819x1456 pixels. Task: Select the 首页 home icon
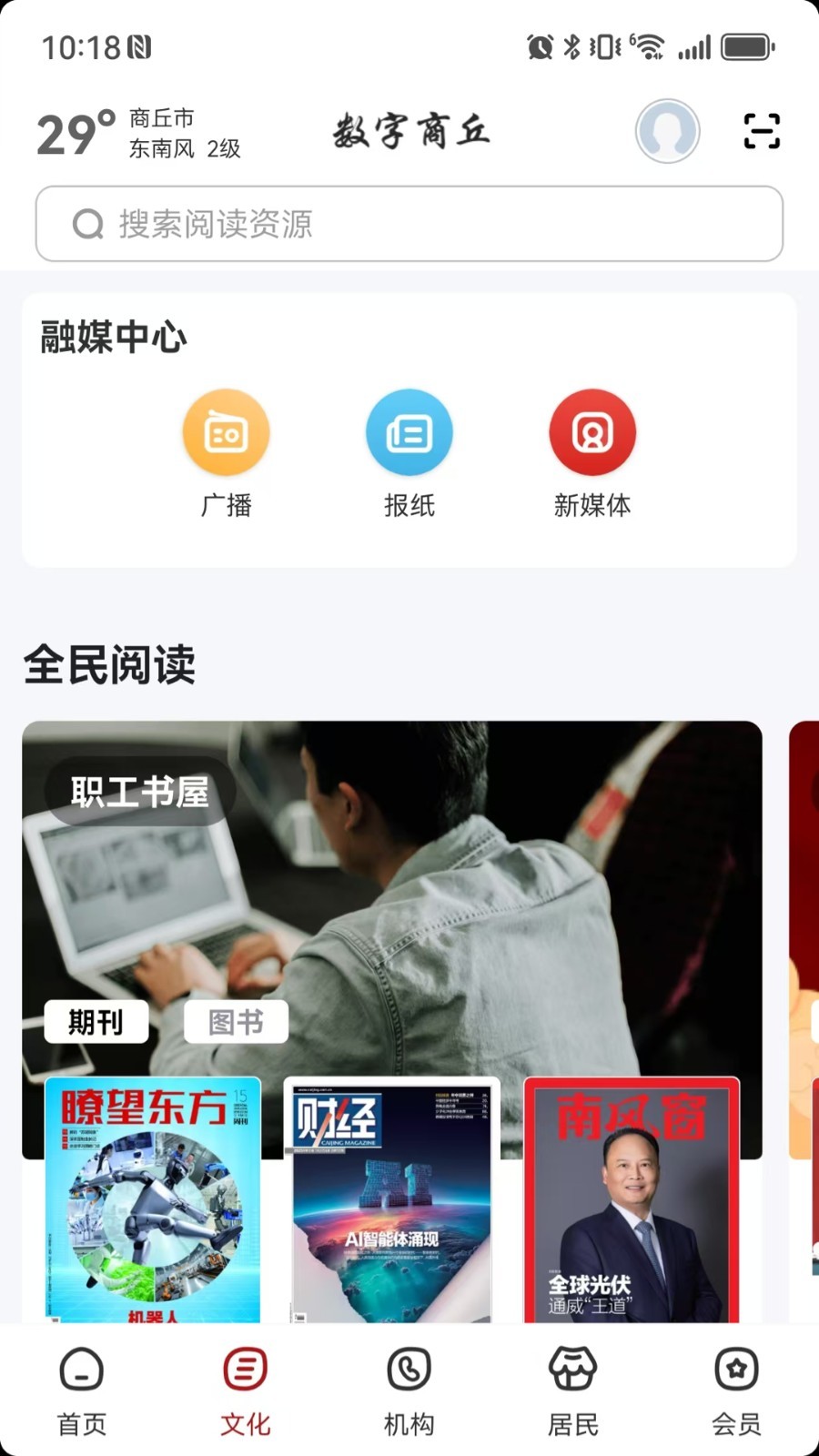(x=81, y=1388)
